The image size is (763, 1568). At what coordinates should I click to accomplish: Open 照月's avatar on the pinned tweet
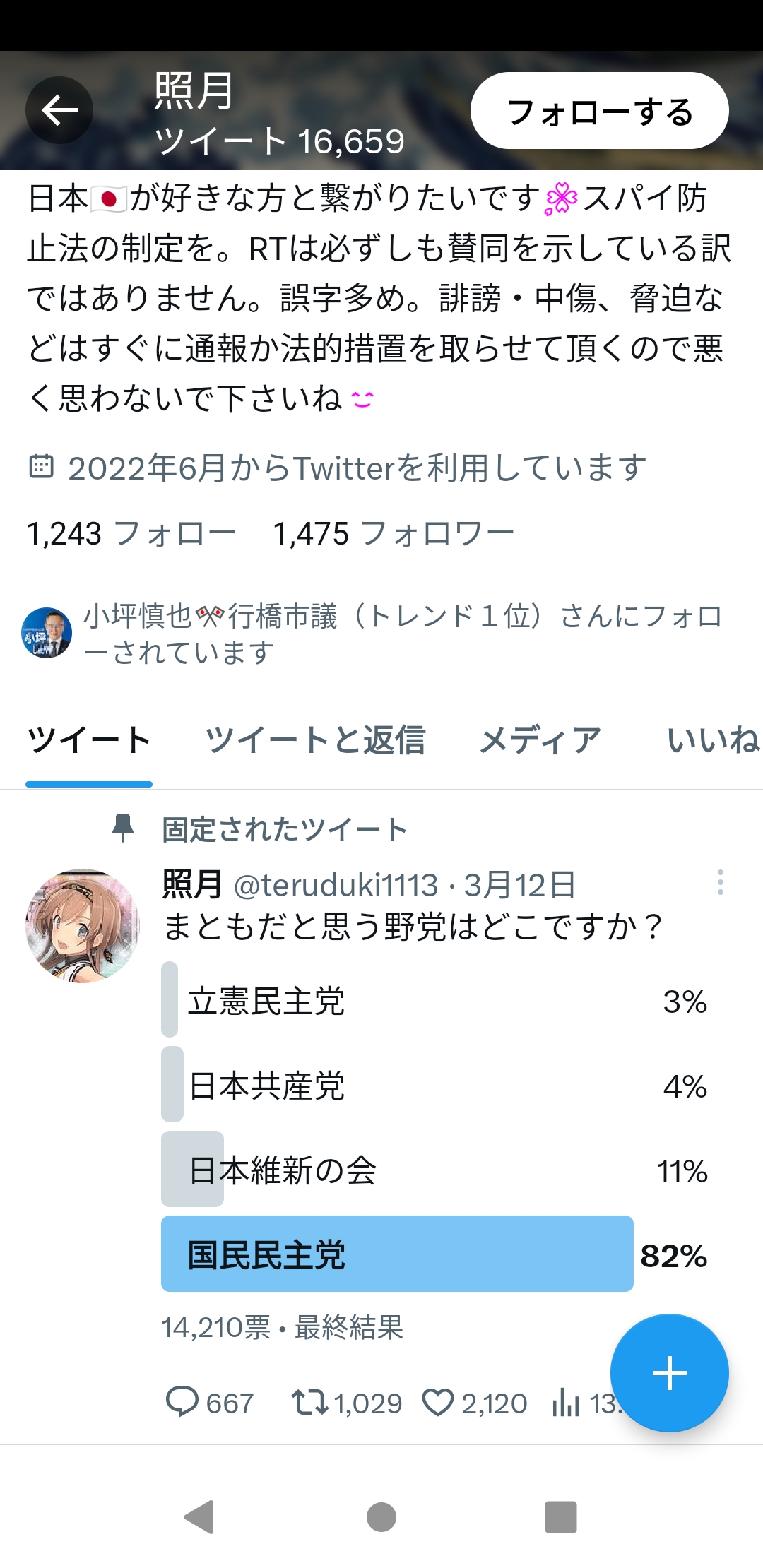[83, 925]
